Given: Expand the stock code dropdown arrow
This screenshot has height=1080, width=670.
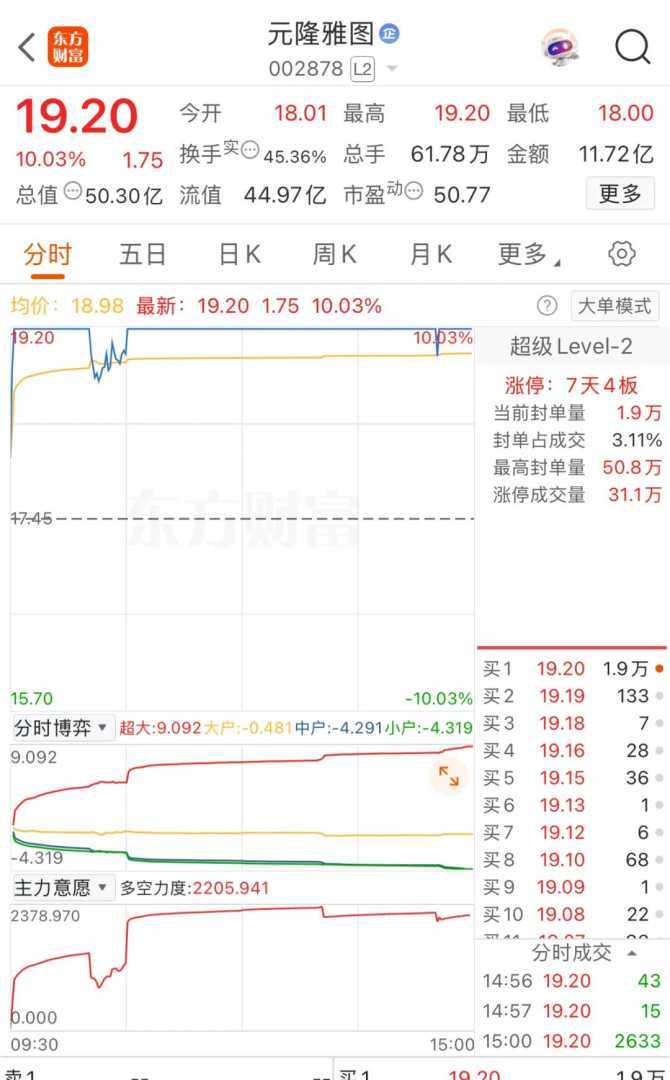Looking at the screenshot, I should [391, 69].
